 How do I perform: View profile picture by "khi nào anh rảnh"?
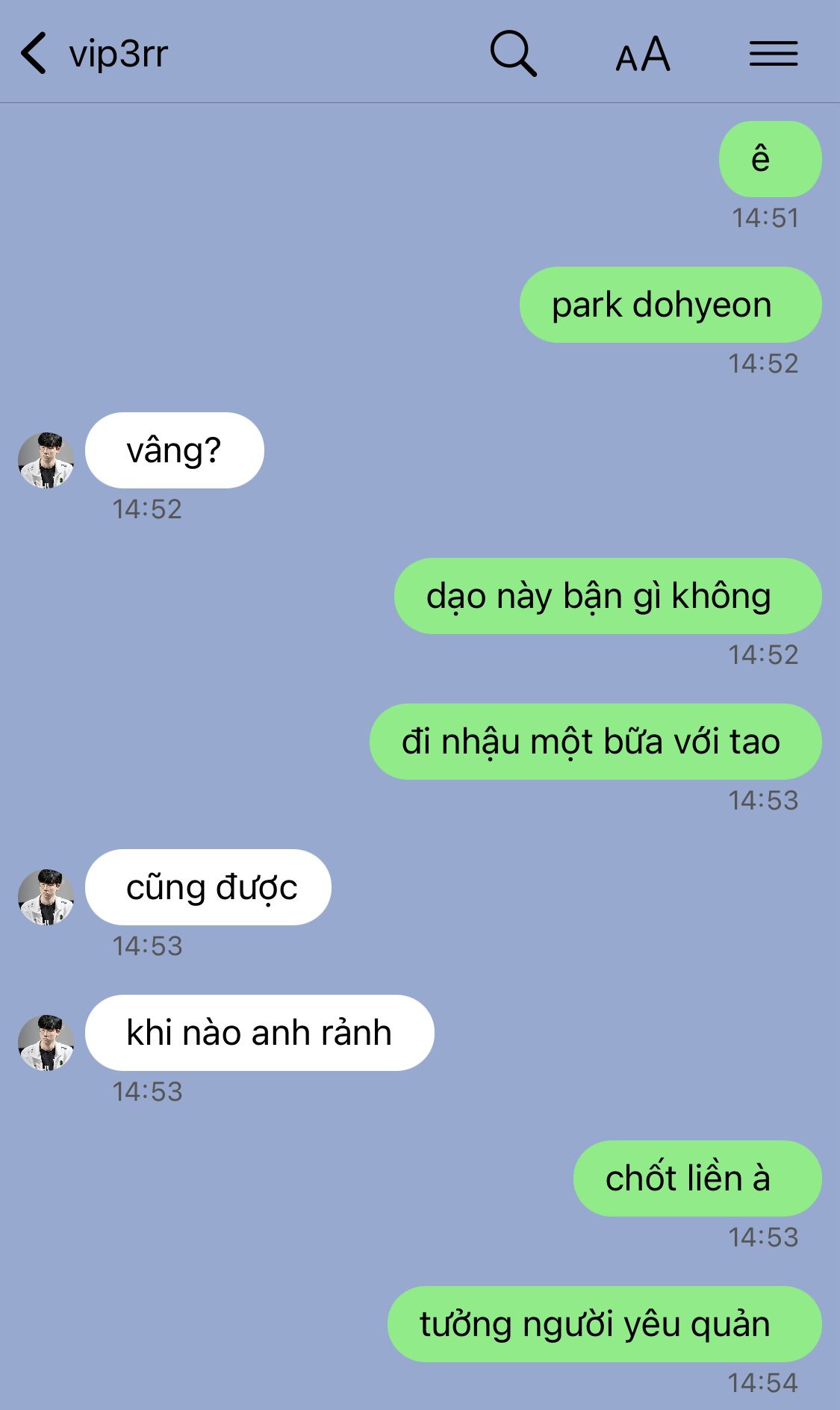click(x=46, y=1042)
